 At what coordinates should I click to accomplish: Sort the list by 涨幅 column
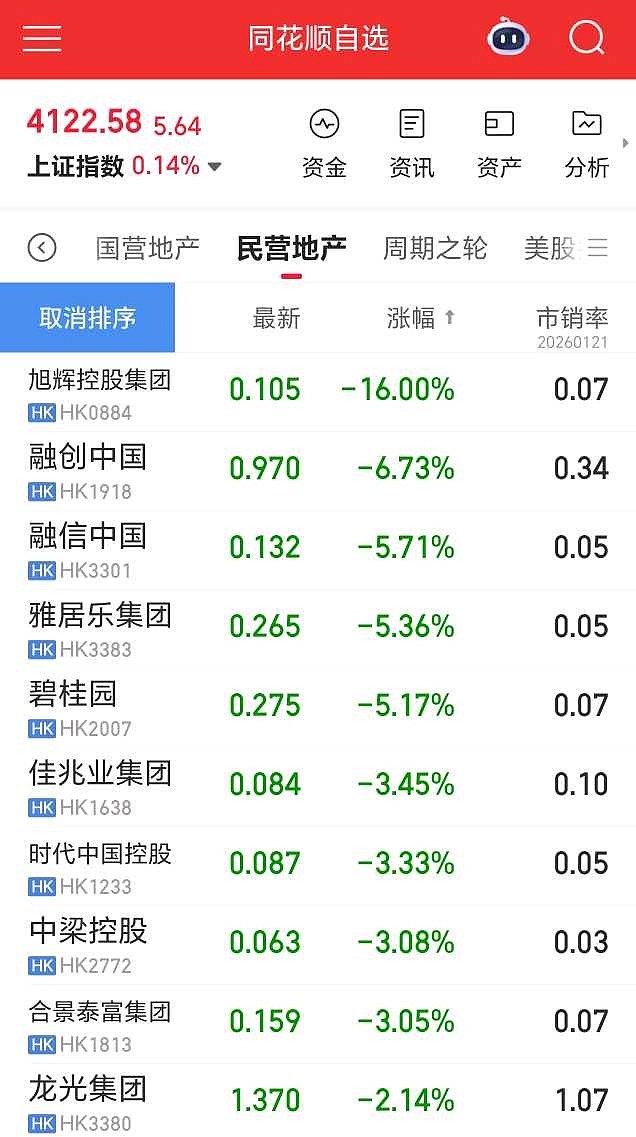point(420,318)
